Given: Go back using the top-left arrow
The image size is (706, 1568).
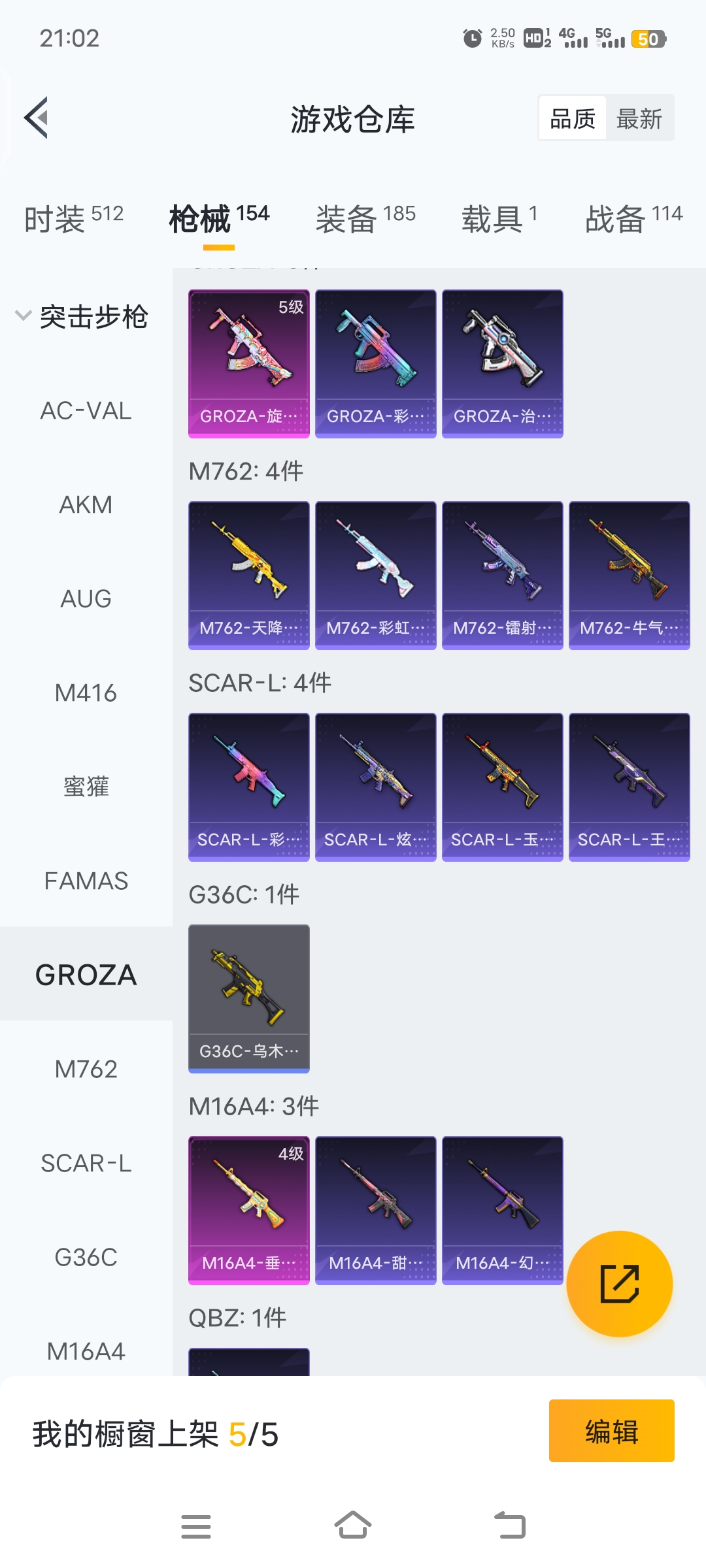Looking at the screenshot, I should [x=37, y=118].
